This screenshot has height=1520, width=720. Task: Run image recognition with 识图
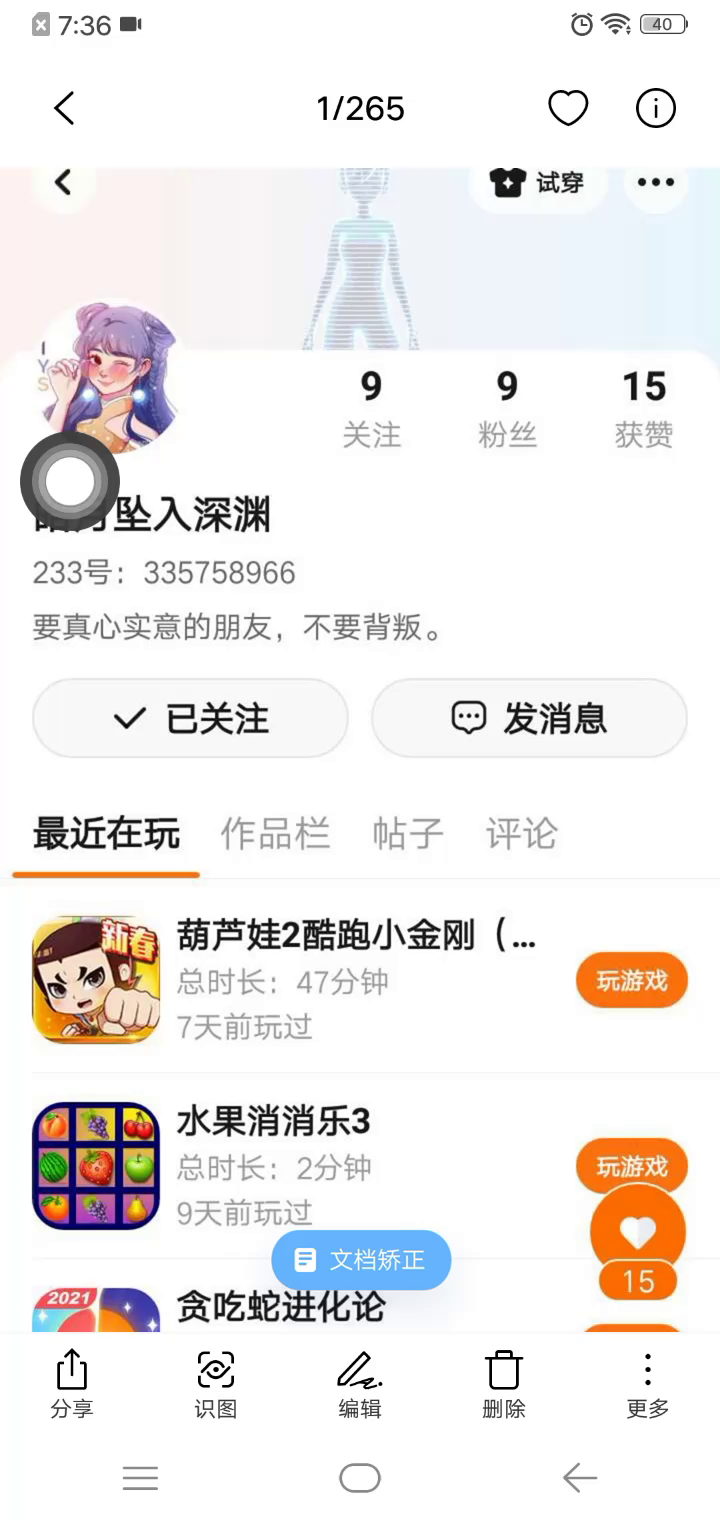tap(215, 1383)
